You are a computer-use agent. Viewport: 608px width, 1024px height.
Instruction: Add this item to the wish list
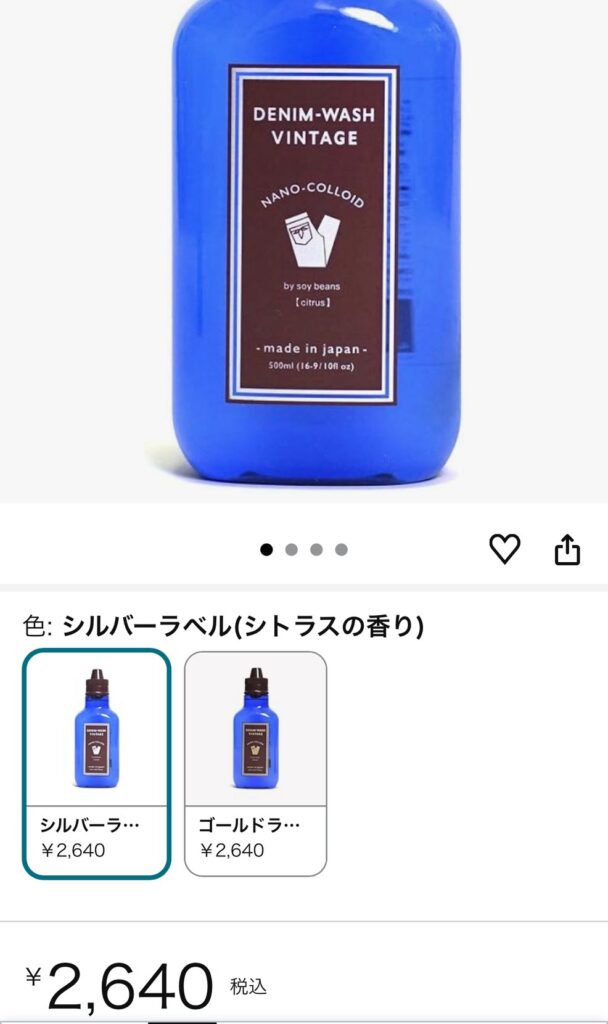pos(505,548)
